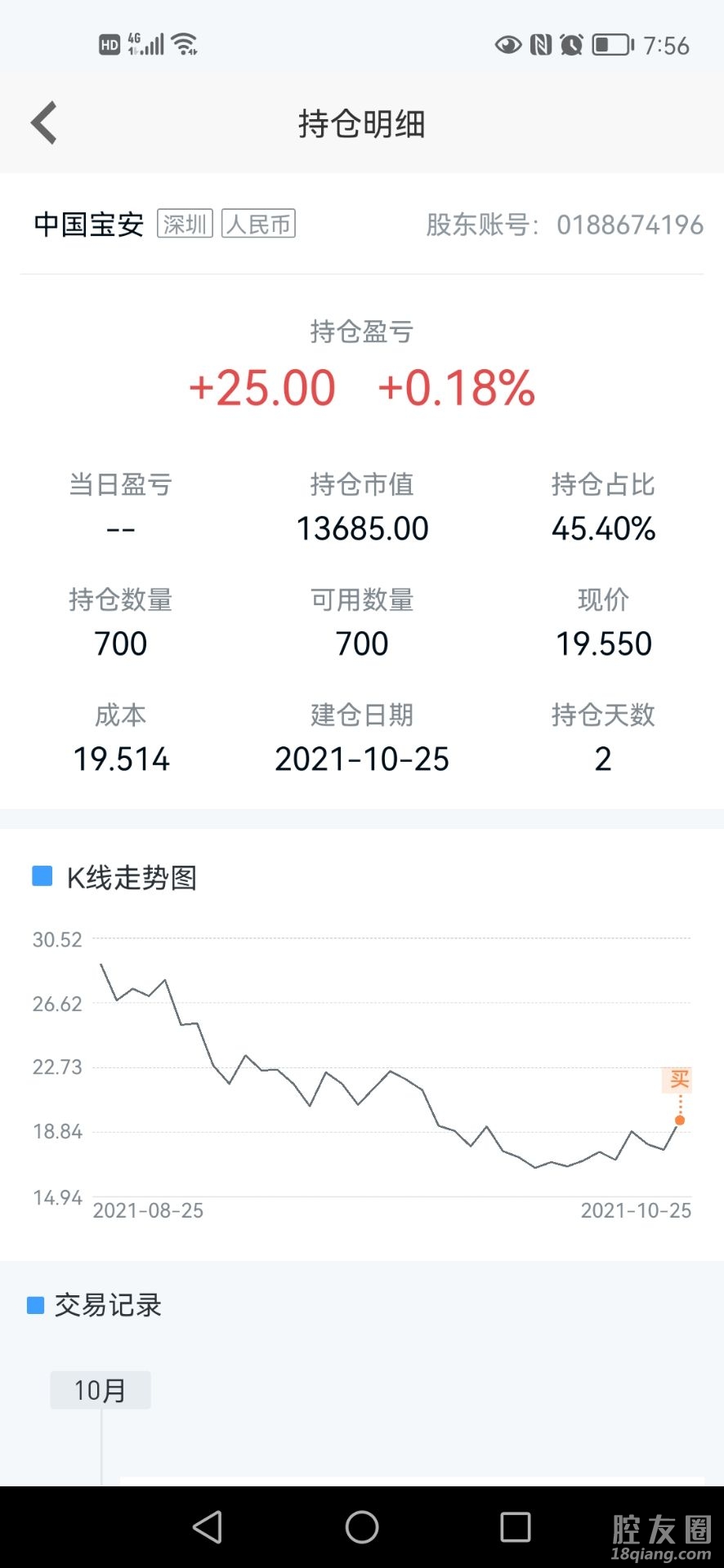Tap the system back button

pyautogui.click(x=208, y=1526)
